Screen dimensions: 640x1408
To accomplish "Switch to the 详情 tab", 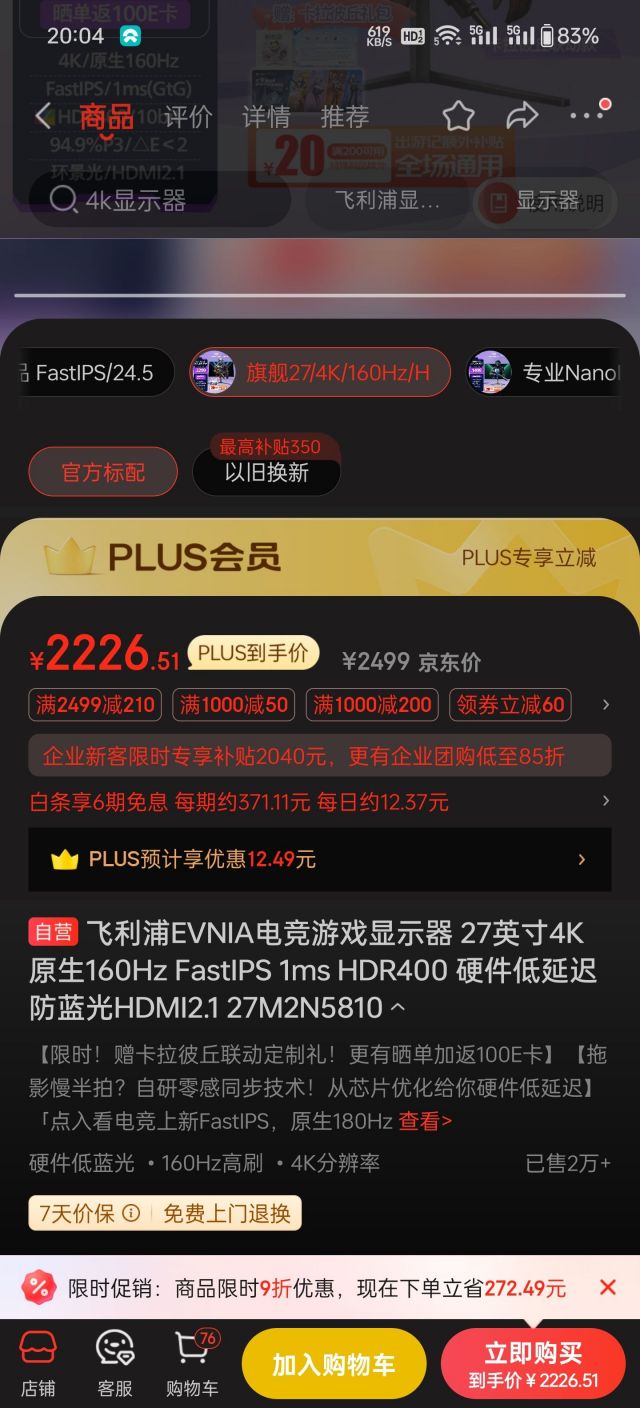I will click(266, 117).
